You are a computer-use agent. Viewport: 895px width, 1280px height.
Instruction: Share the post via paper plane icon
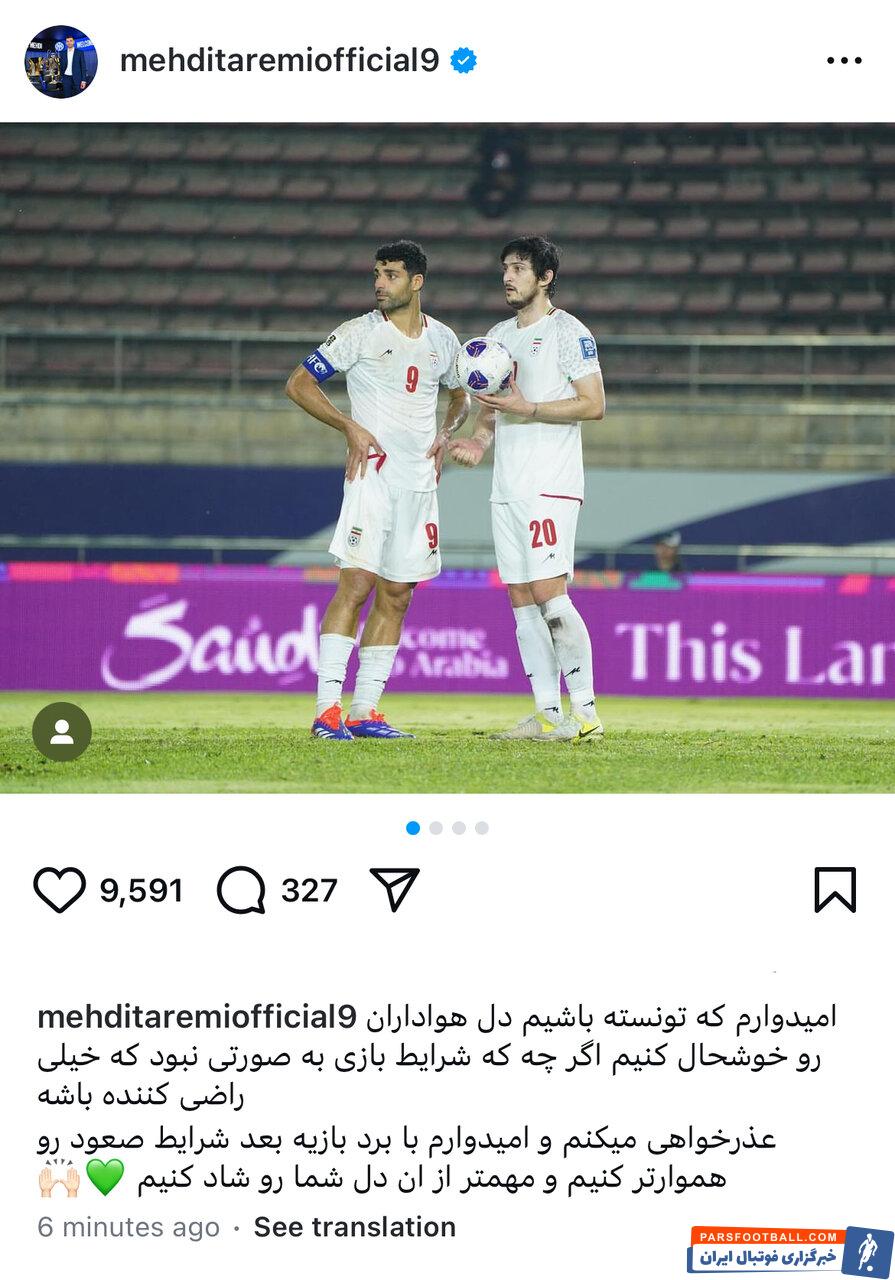pyautogui.click(x=394, y=889)
